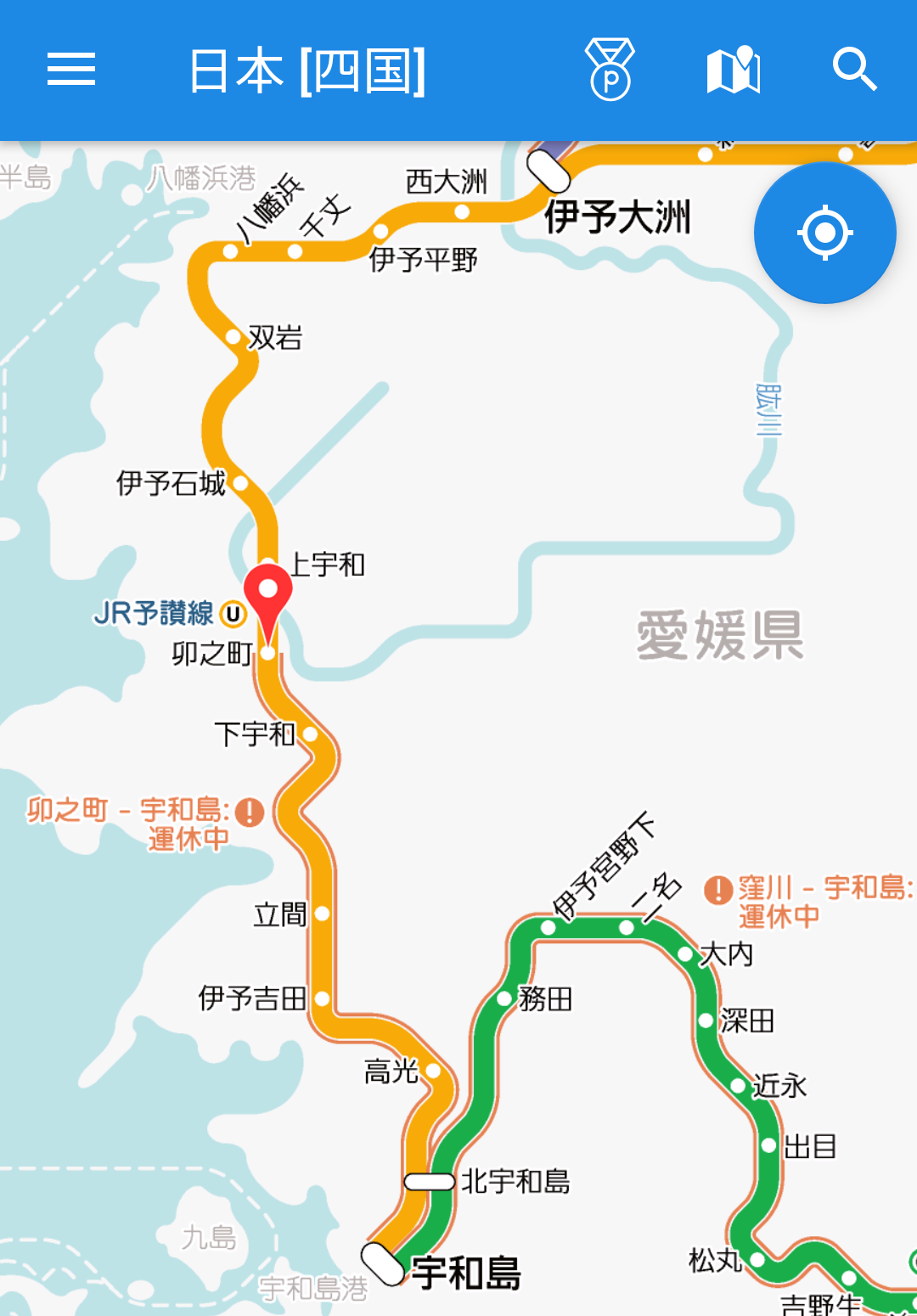This screenshot has height=1316, width=917.
Task: Open the 窪川 - 宇和島 運休中 alert
Action: [x=718, y=890]
